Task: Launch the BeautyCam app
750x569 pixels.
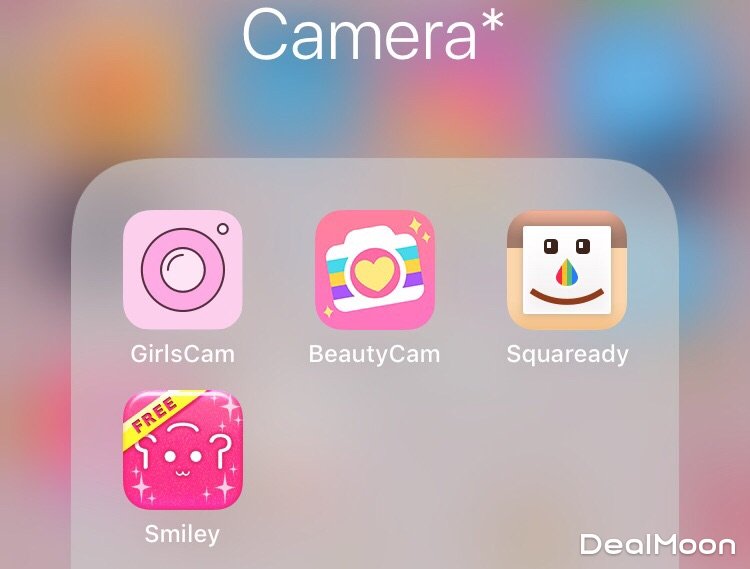Action: 374,270
